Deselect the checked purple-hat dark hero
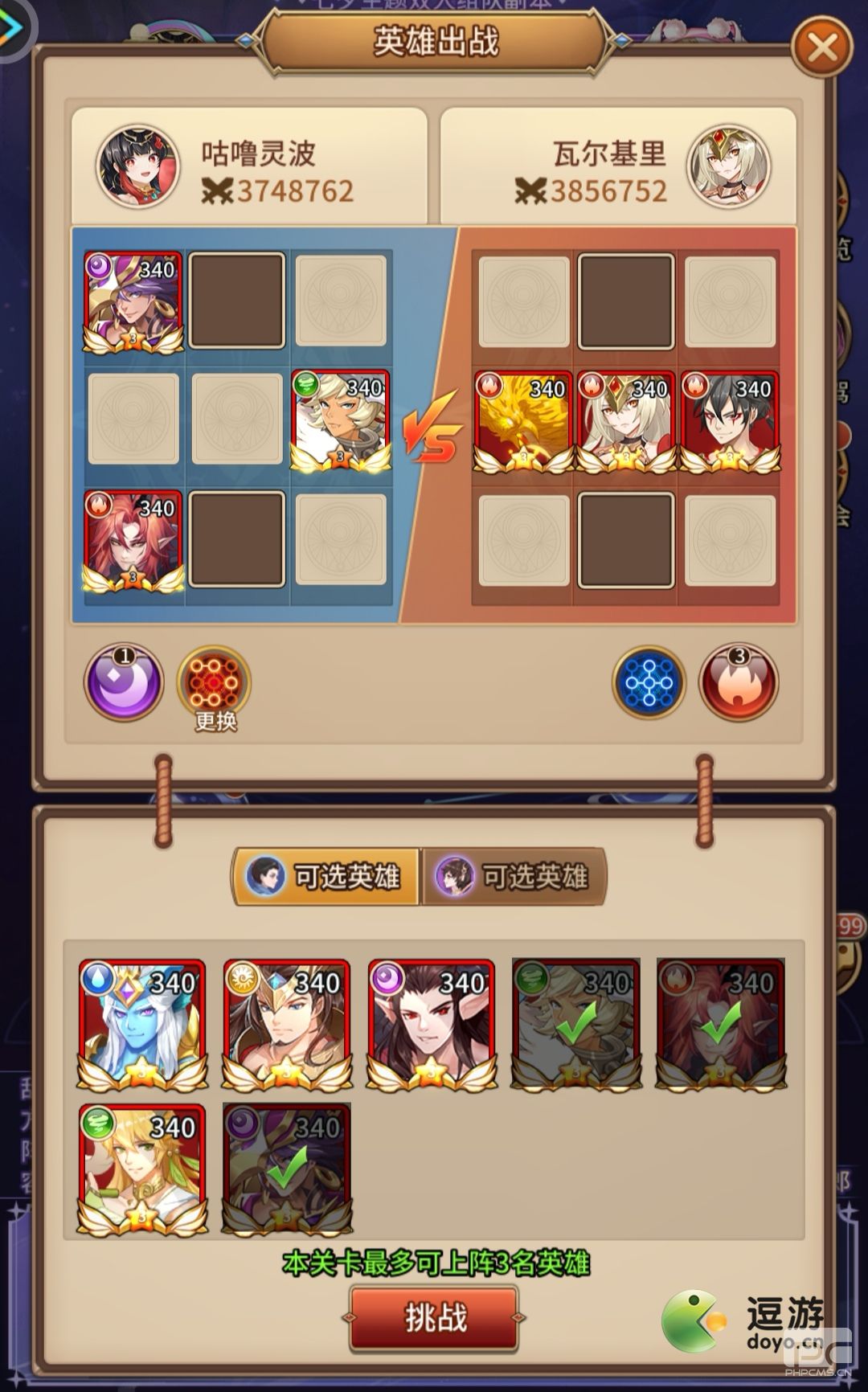Screen dimensions: 868x1392 (x=287, y=1169)
